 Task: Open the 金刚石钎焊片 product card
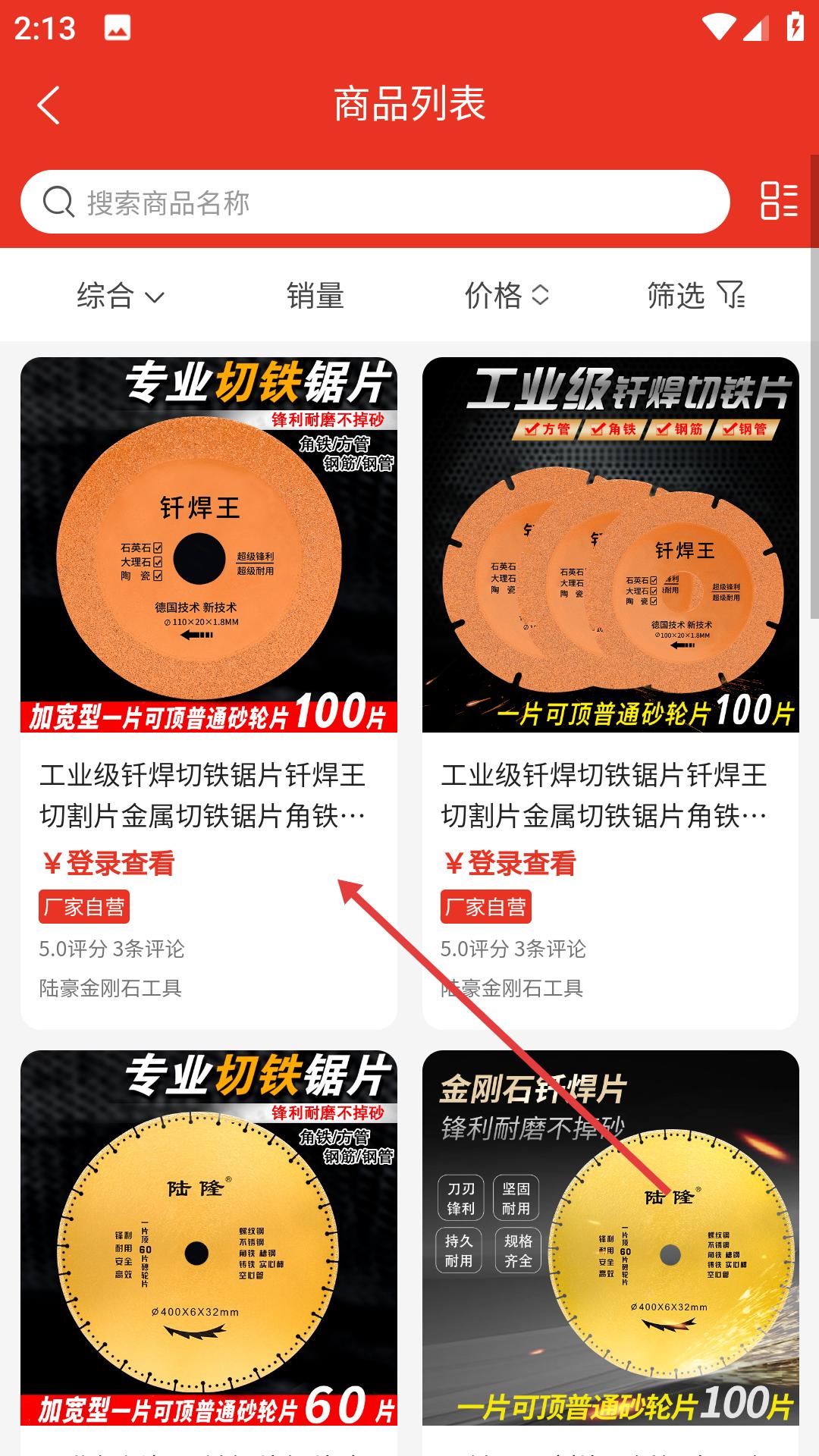coord(610,1238)
